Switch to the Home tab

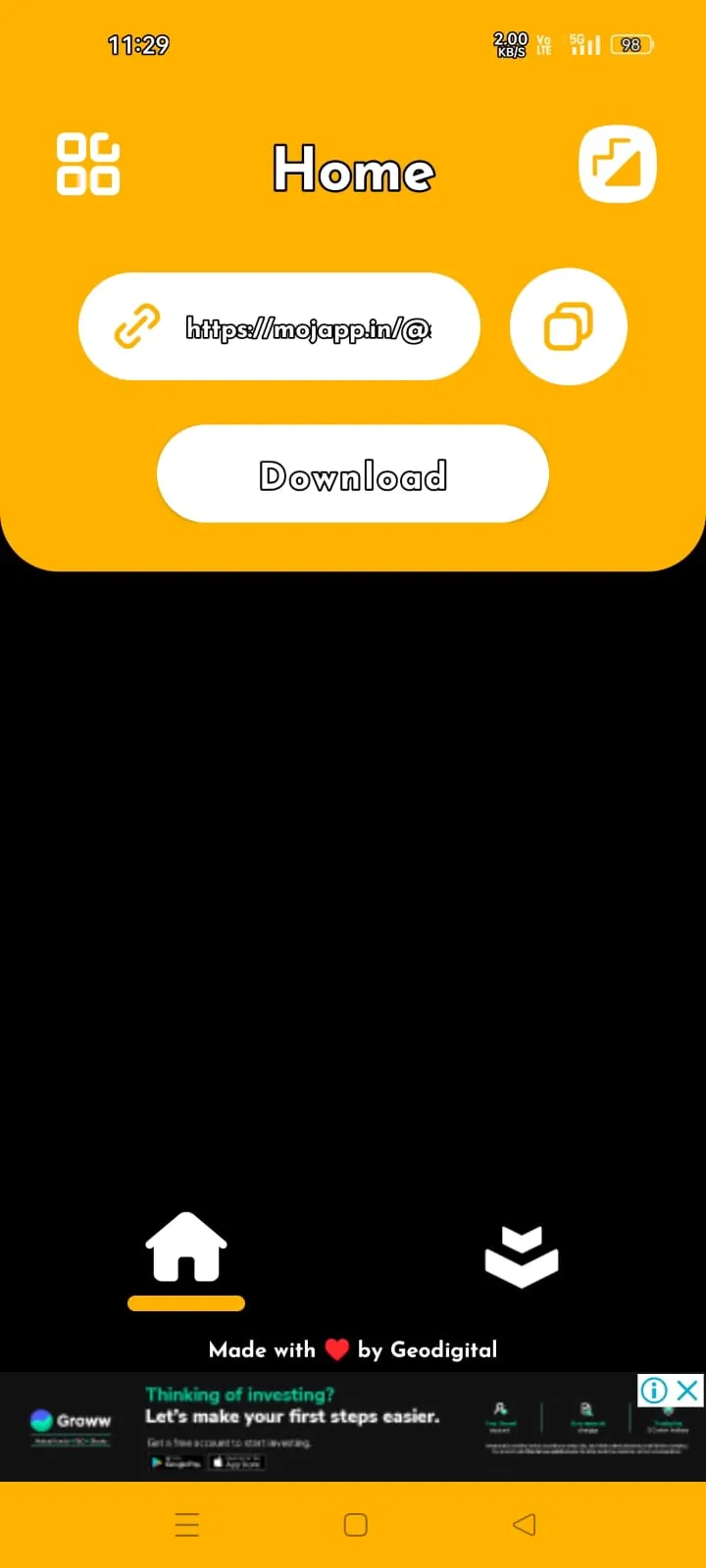tap(186, 1249)
